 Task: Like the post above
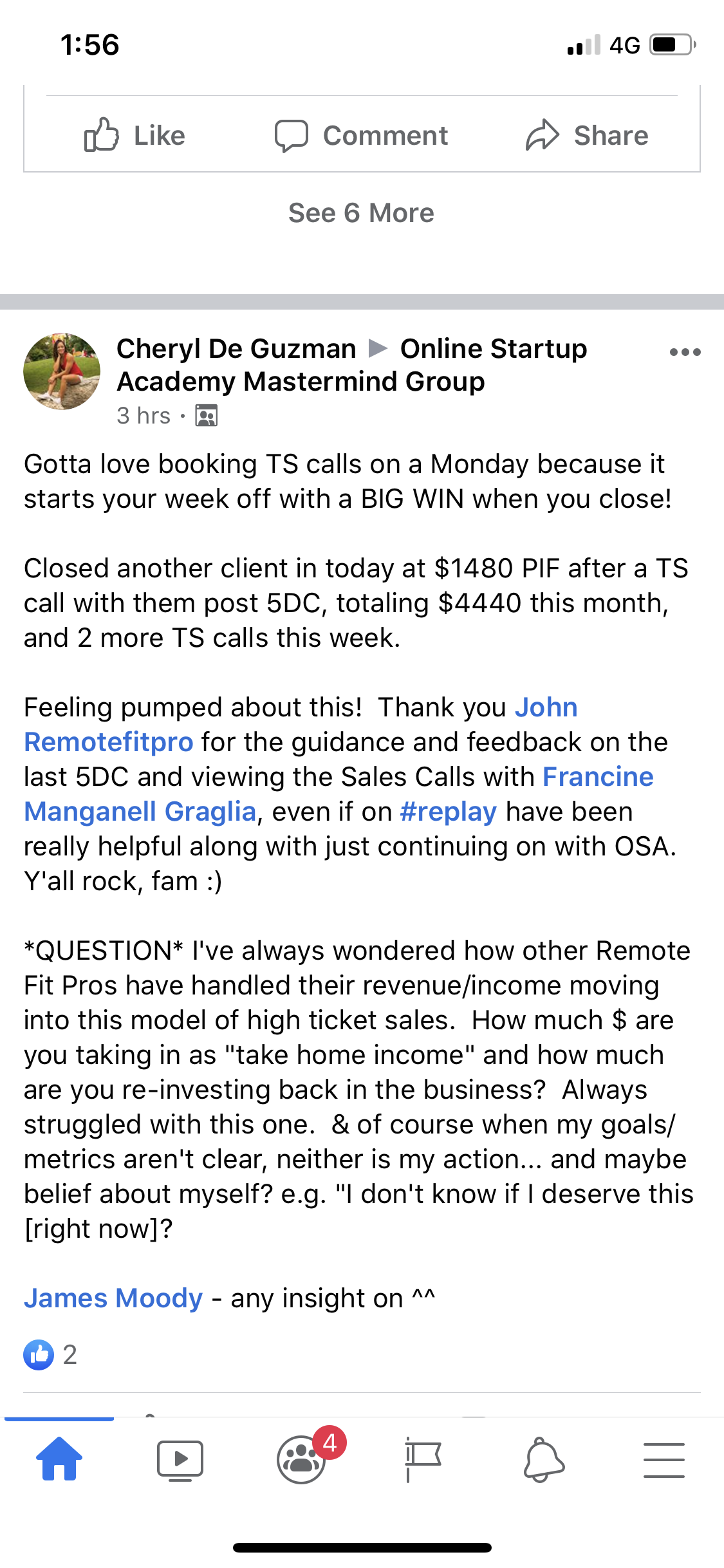[135, 136]
